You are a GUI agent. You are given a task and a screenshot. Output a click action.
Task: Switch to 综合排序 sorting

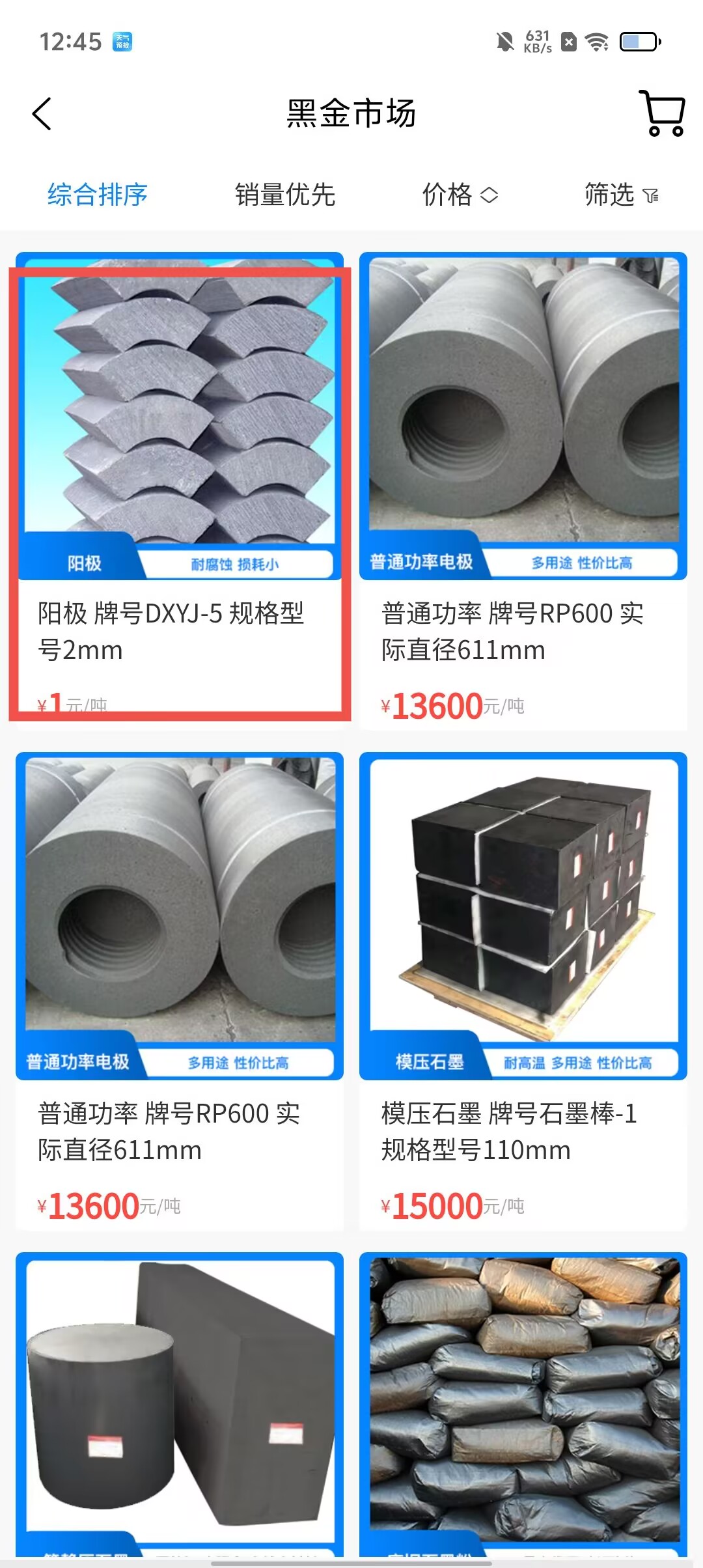tap(98, 195)
